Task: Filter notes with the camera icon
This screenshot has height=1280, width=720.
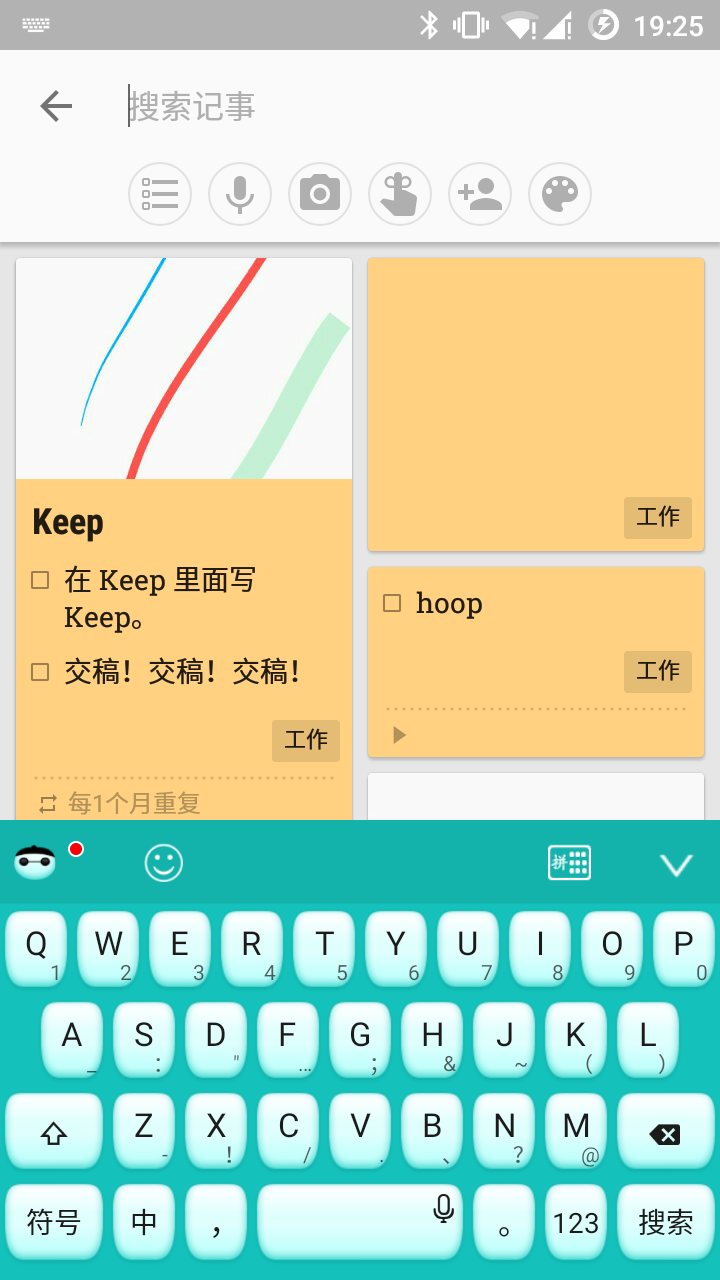Action: click(320, 194)
